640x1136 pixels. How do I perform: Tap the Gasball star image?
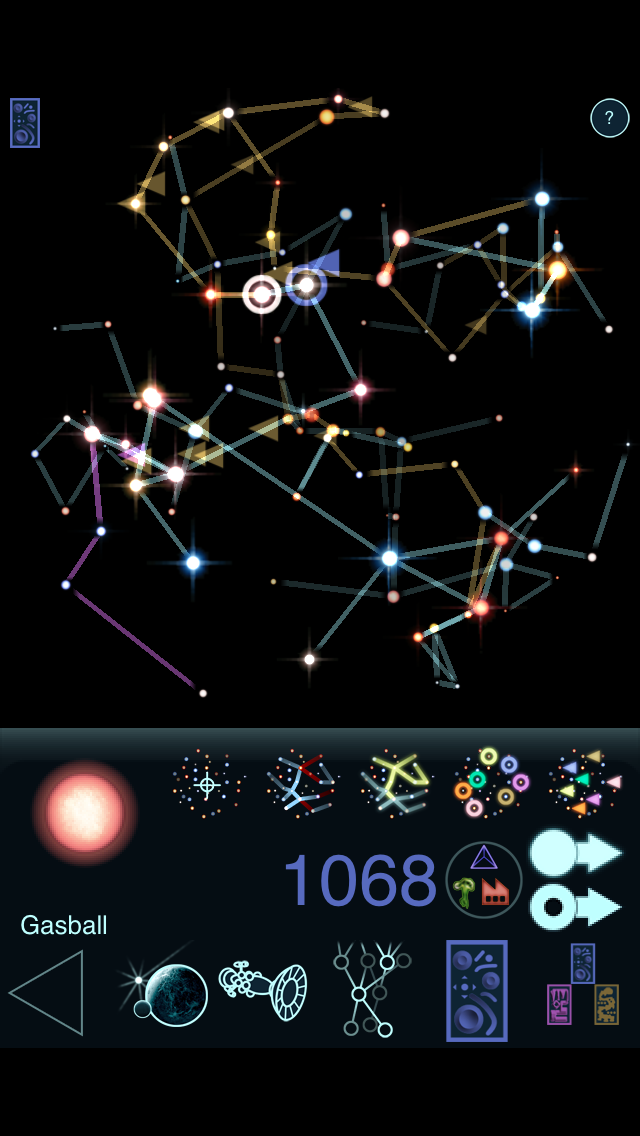tap(85, 812)
